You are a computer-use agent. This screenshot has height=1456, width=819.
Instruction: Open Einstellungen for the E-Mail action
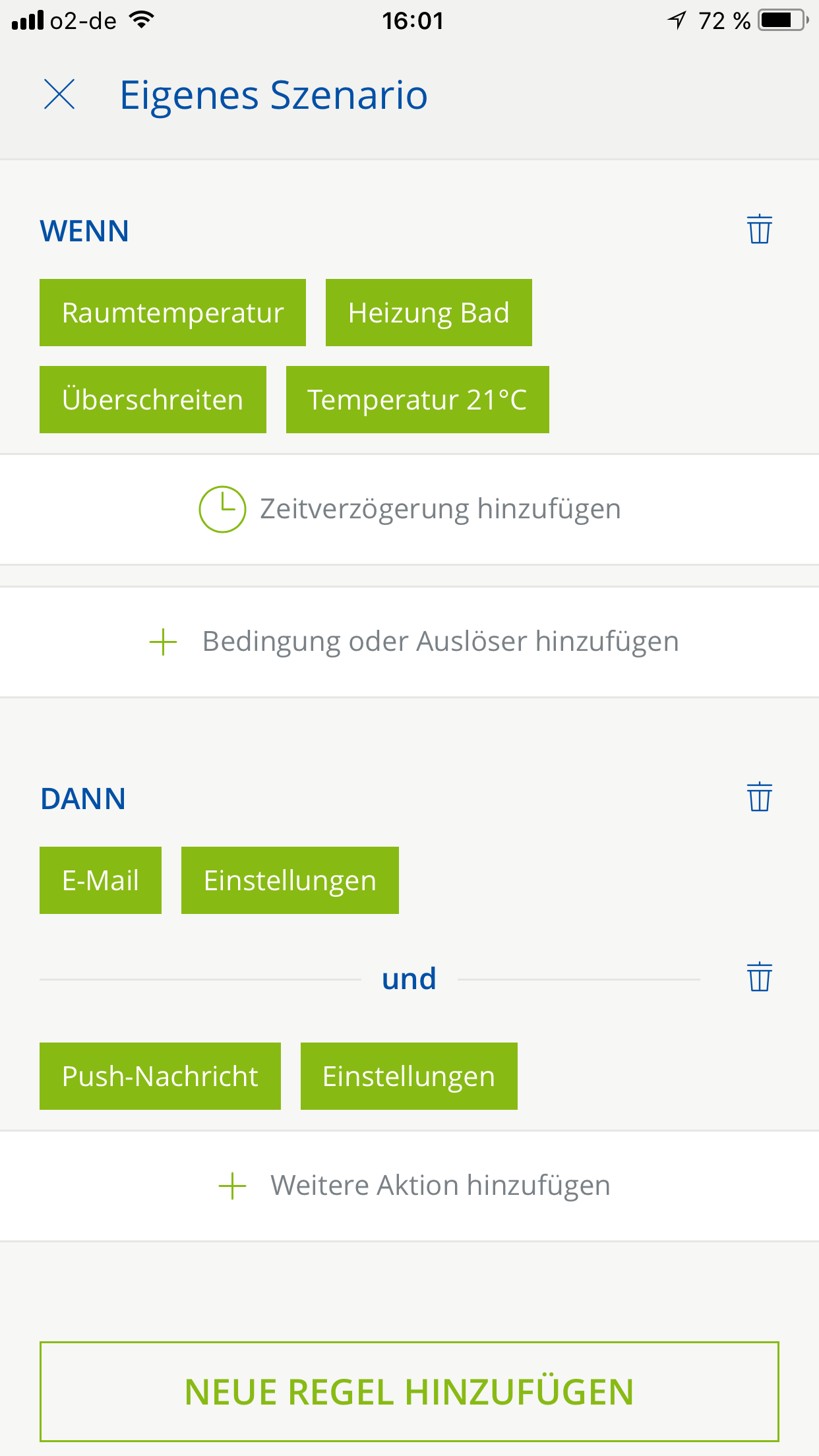click(290, 880)
